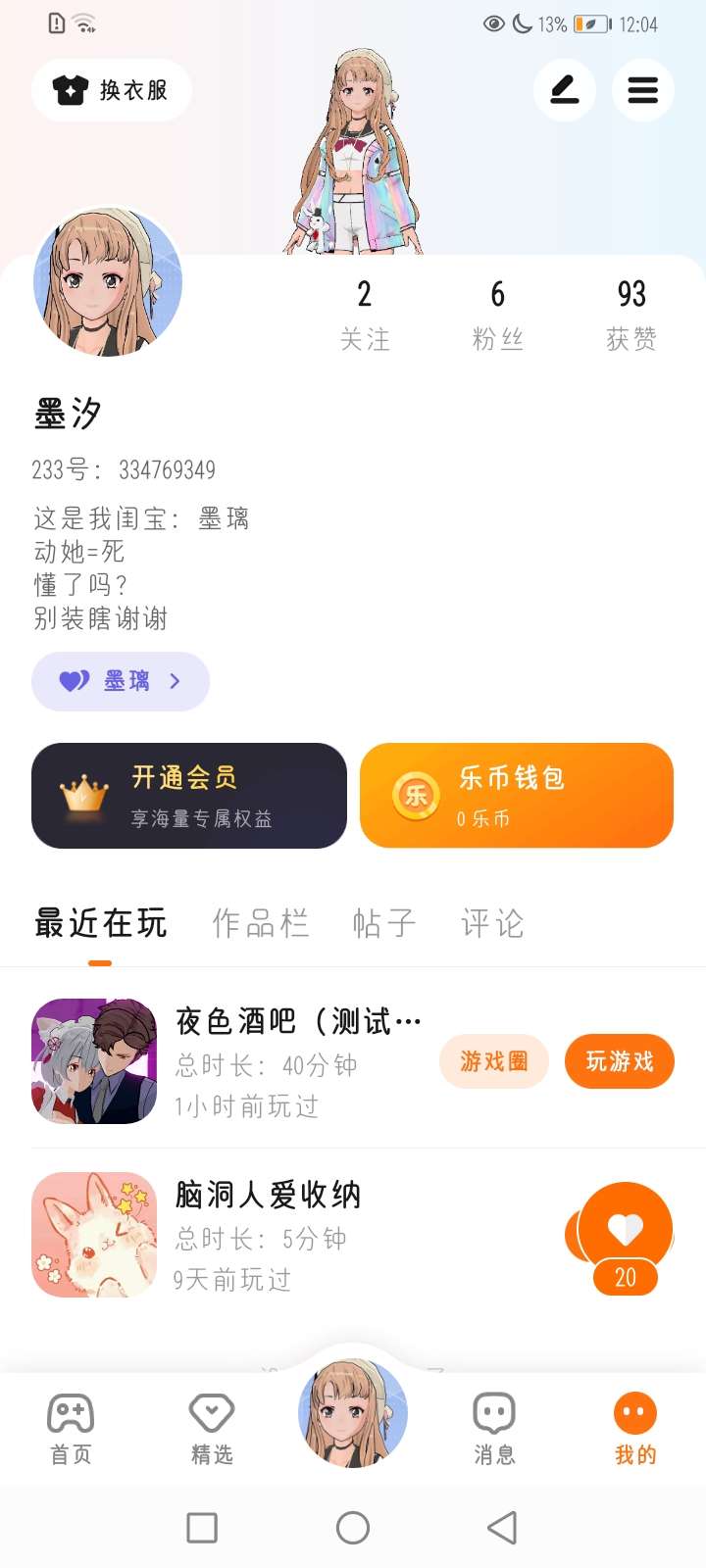706x1568 pixels.
Task: Switch to the 消息 messages tab
Action: point(494,1429)
